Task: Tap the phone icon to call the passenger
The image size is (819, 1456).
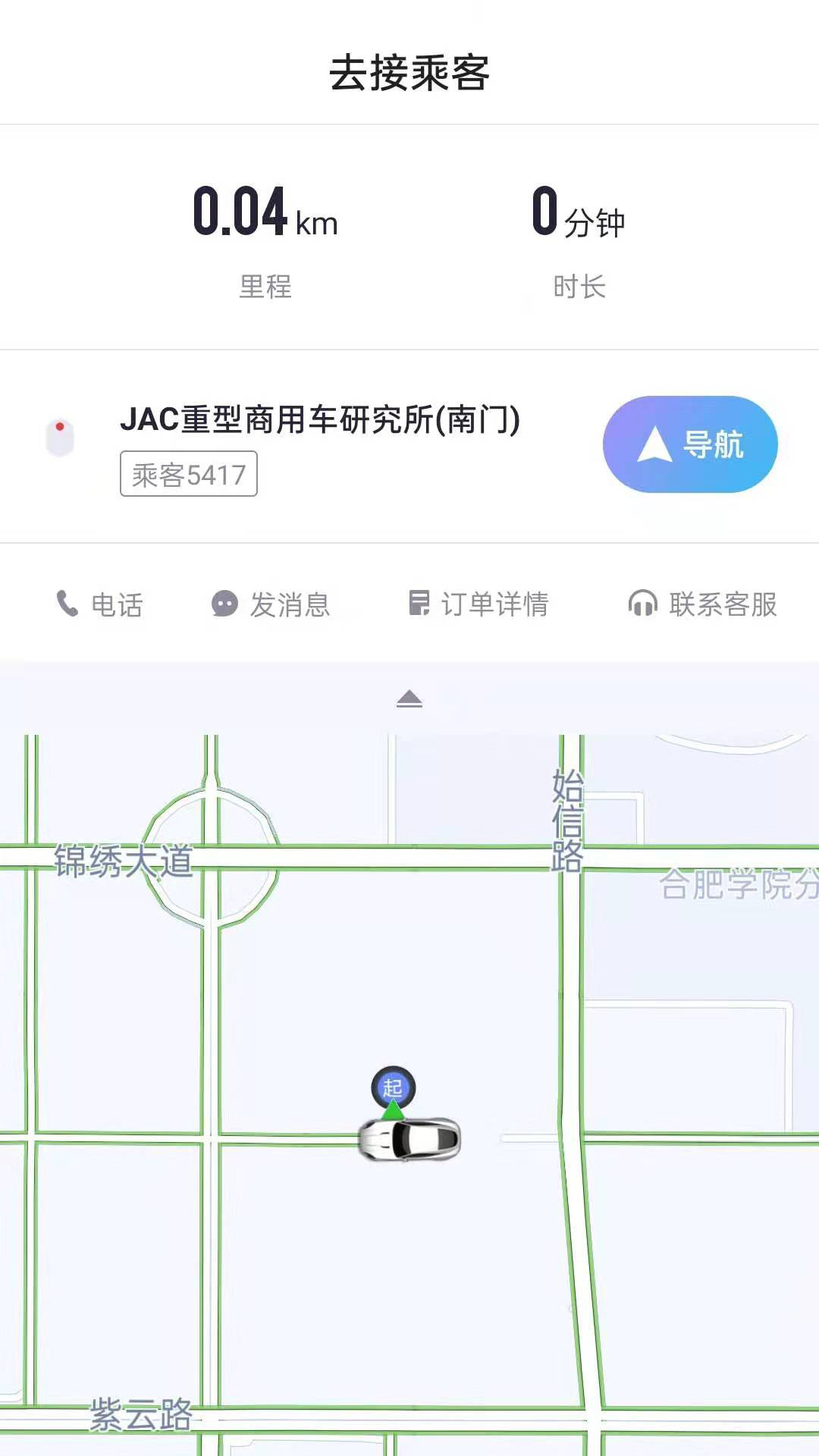Action: [x=67, y=604]
